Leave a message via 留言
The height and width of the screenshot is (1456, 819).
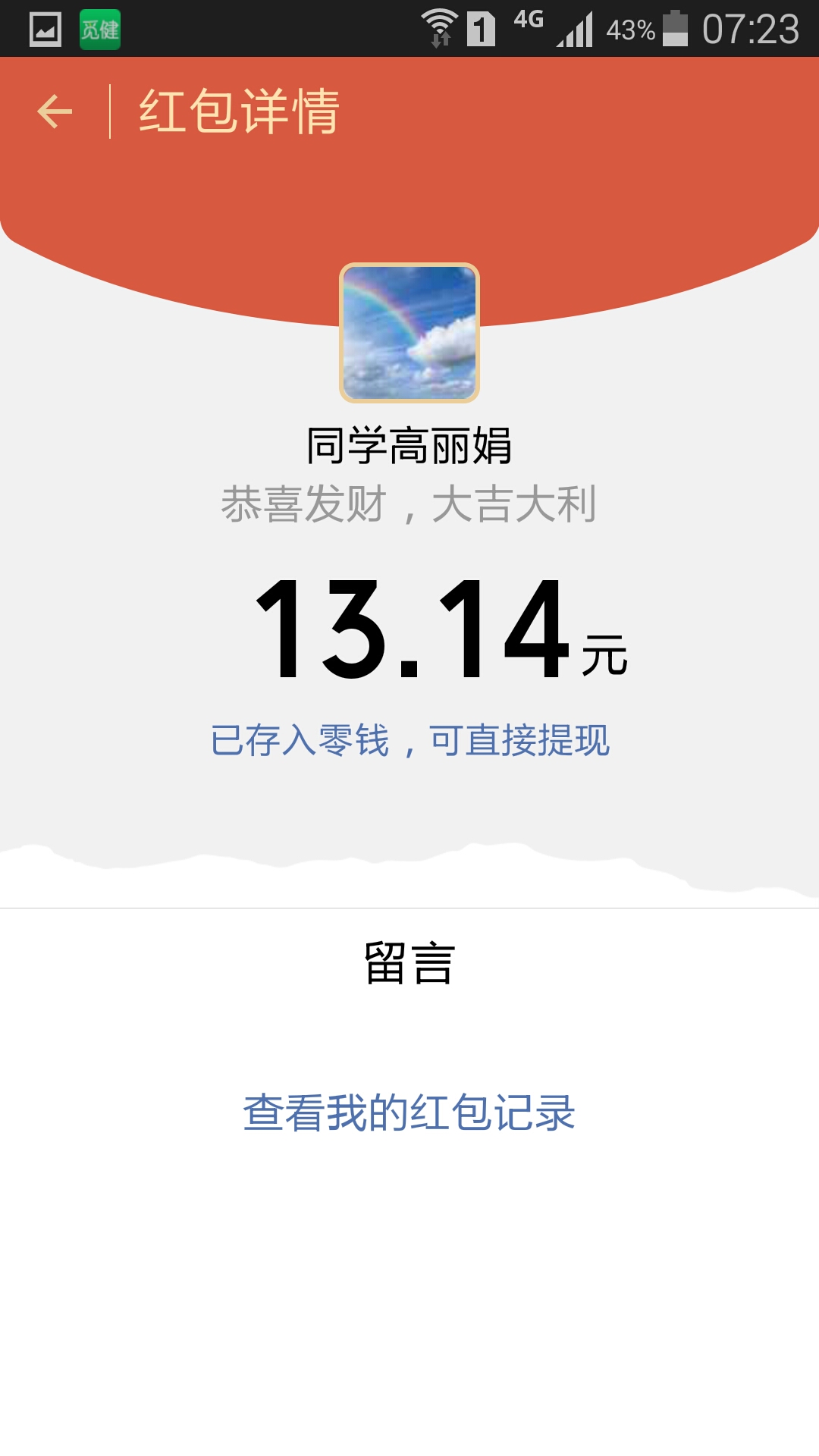tap(409, 963)
